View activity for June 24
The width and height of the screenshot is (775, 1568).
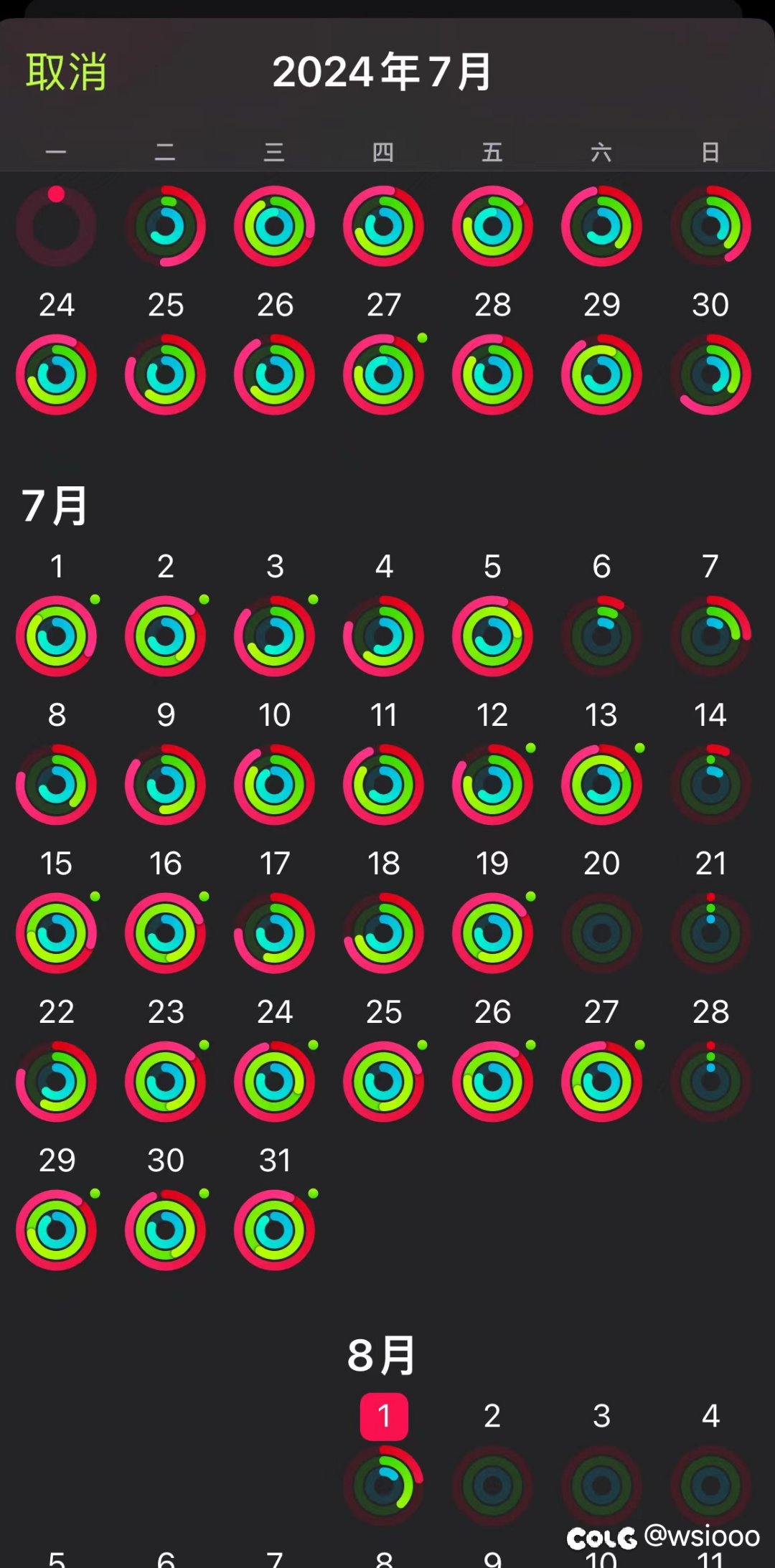click(x=57, y=374)
